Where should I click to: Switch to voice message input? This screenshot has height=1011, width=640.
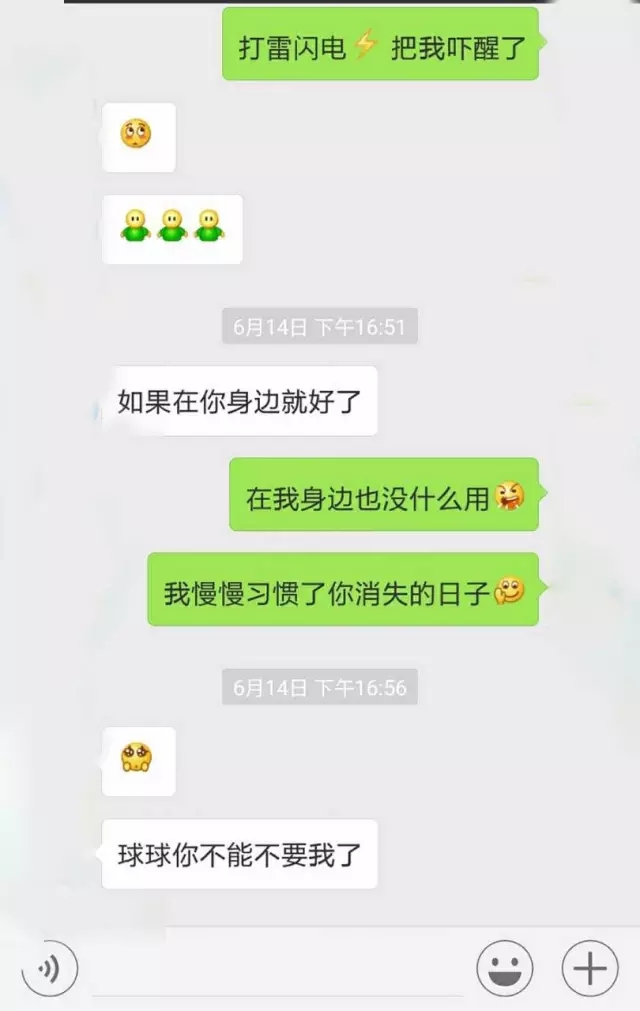click(x=49, y=968)
